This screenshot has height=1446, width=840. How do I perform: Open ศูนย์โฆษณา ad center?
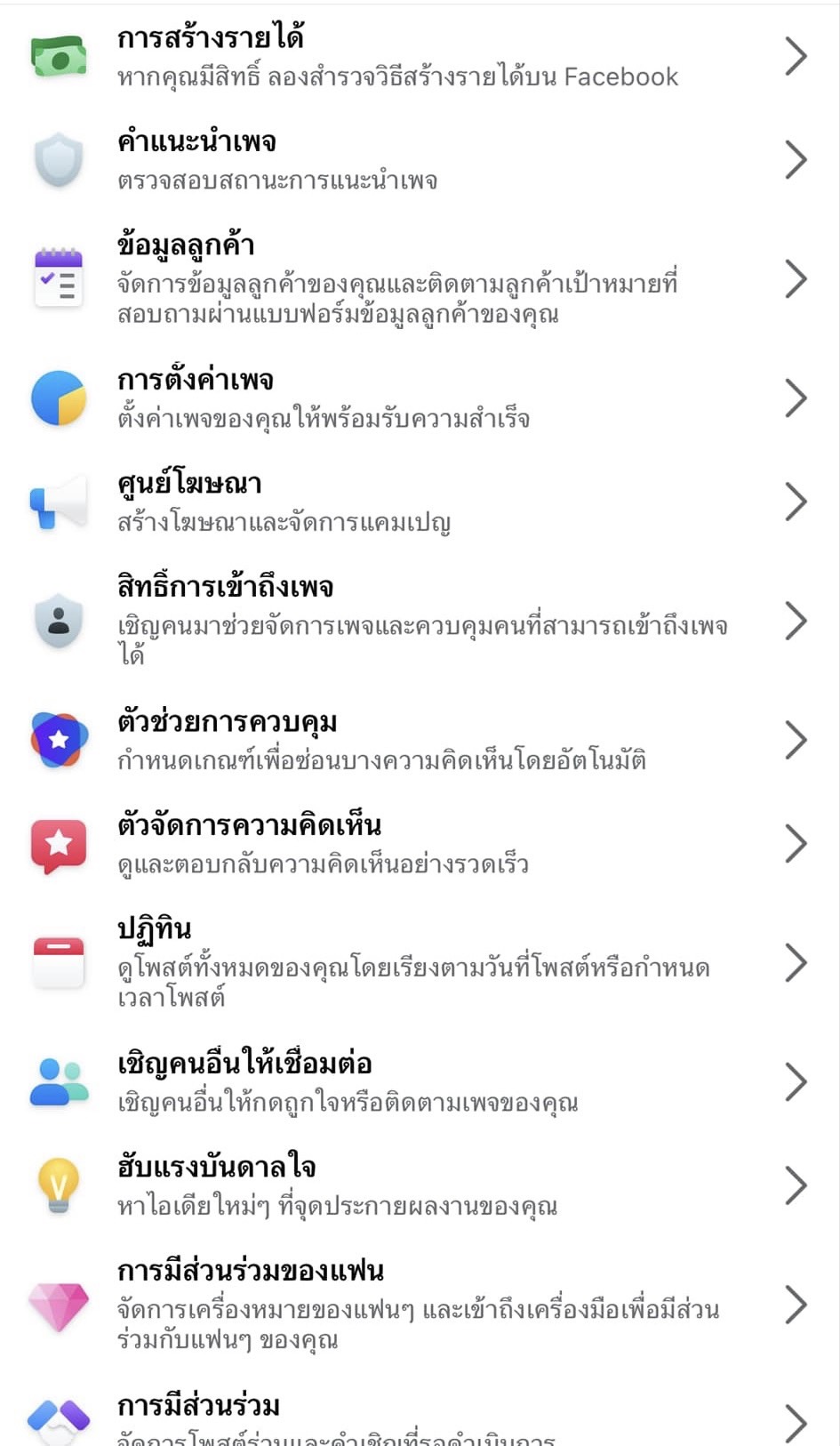point(420,502)
